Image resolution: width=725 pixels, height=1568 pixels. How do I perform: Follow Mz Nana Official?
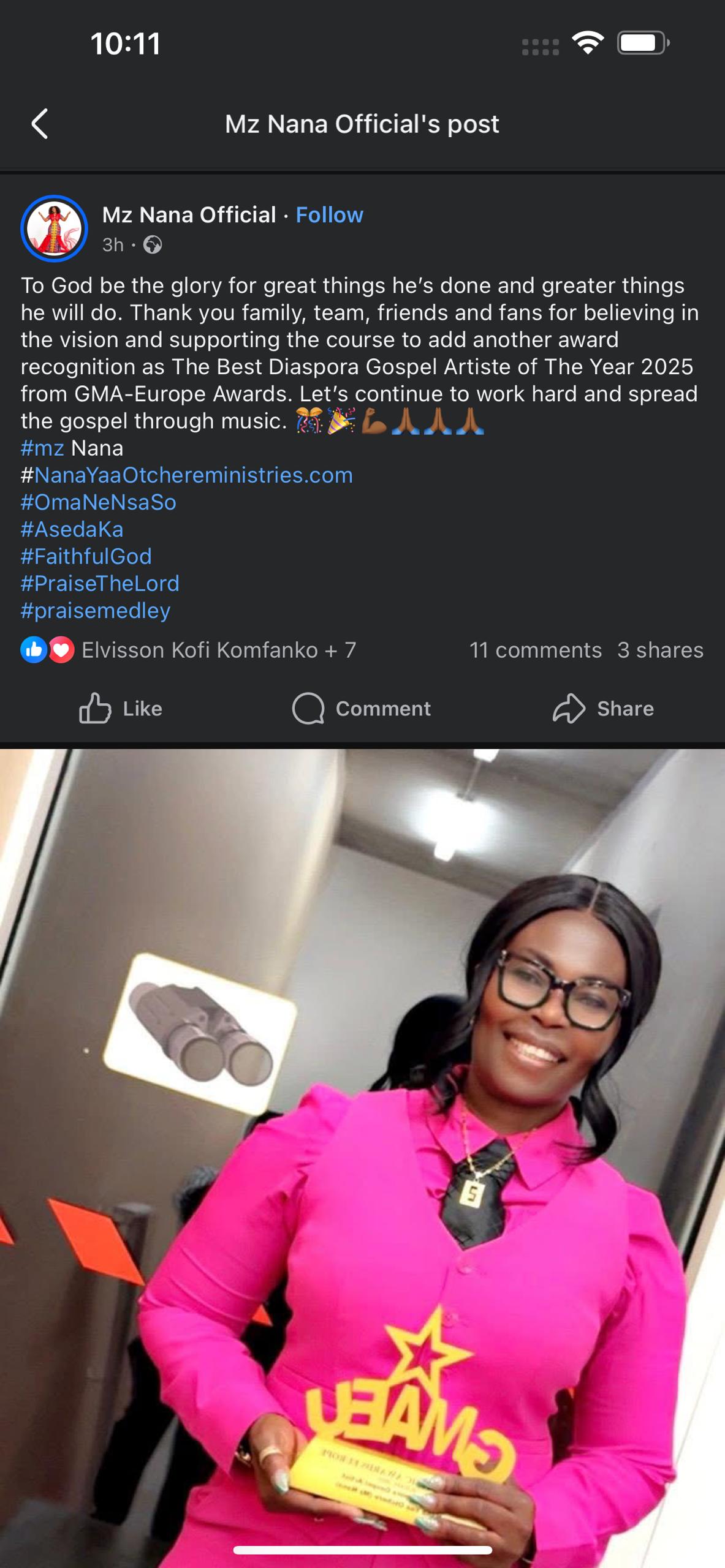pos(329,215)
